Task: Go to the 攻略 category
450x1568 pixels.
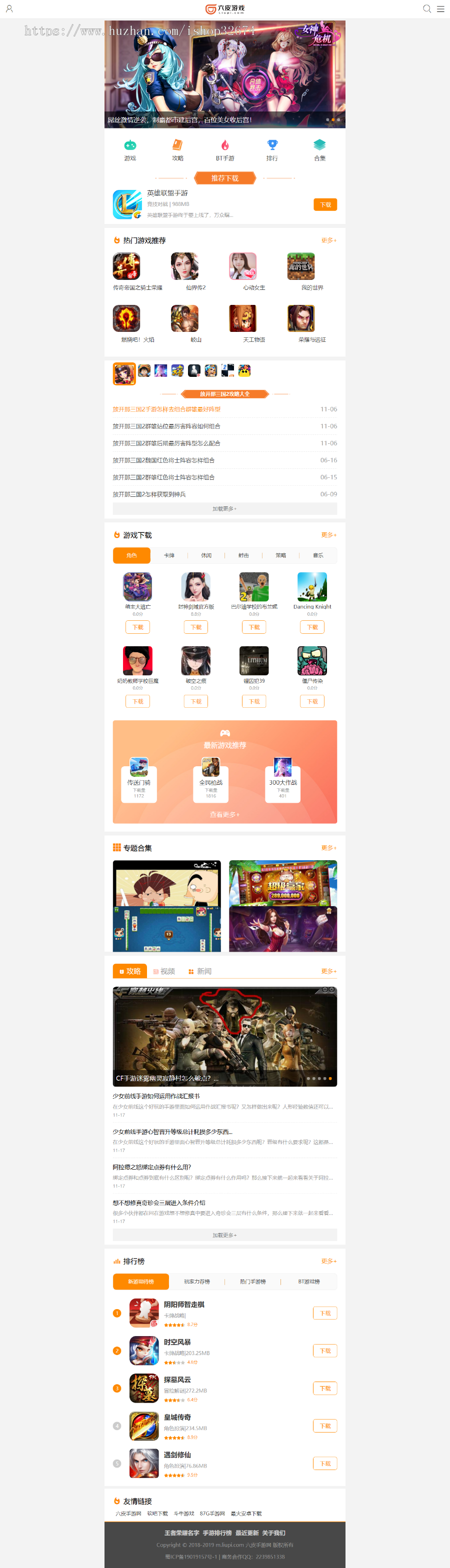Action: coord(177,150)
